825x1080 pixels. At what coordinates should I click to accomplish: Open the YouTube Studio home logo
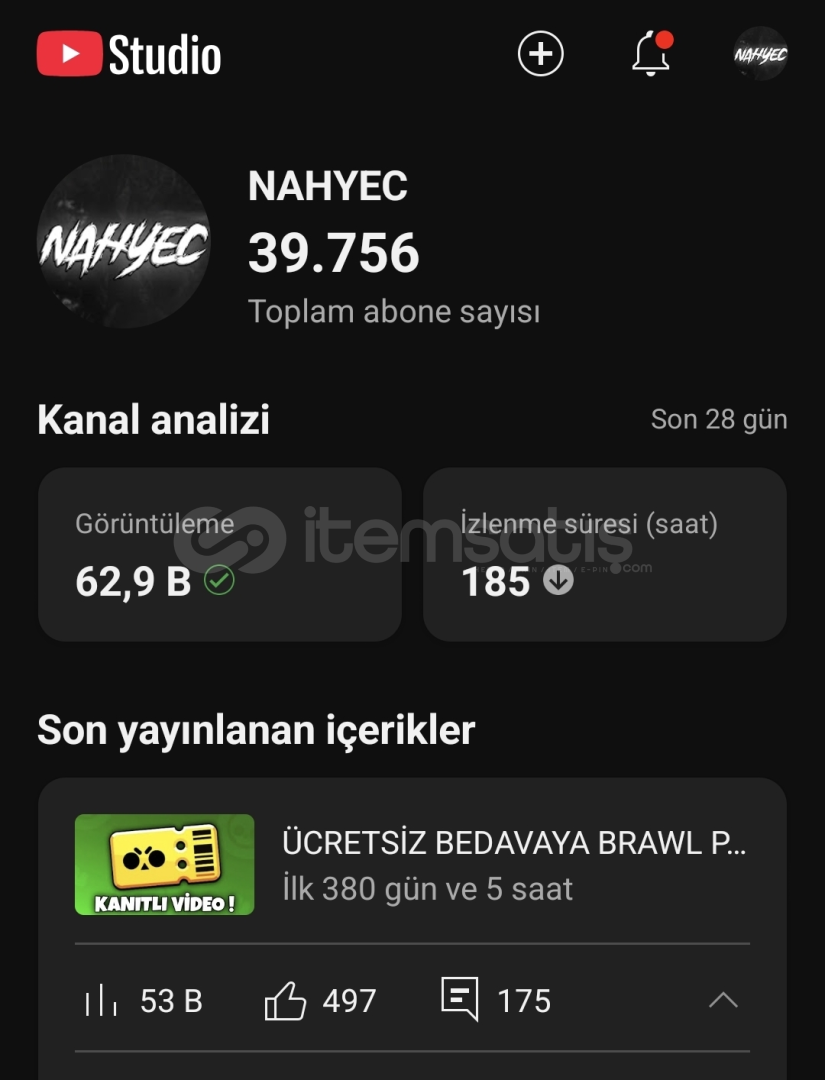(x=128, y=55)
